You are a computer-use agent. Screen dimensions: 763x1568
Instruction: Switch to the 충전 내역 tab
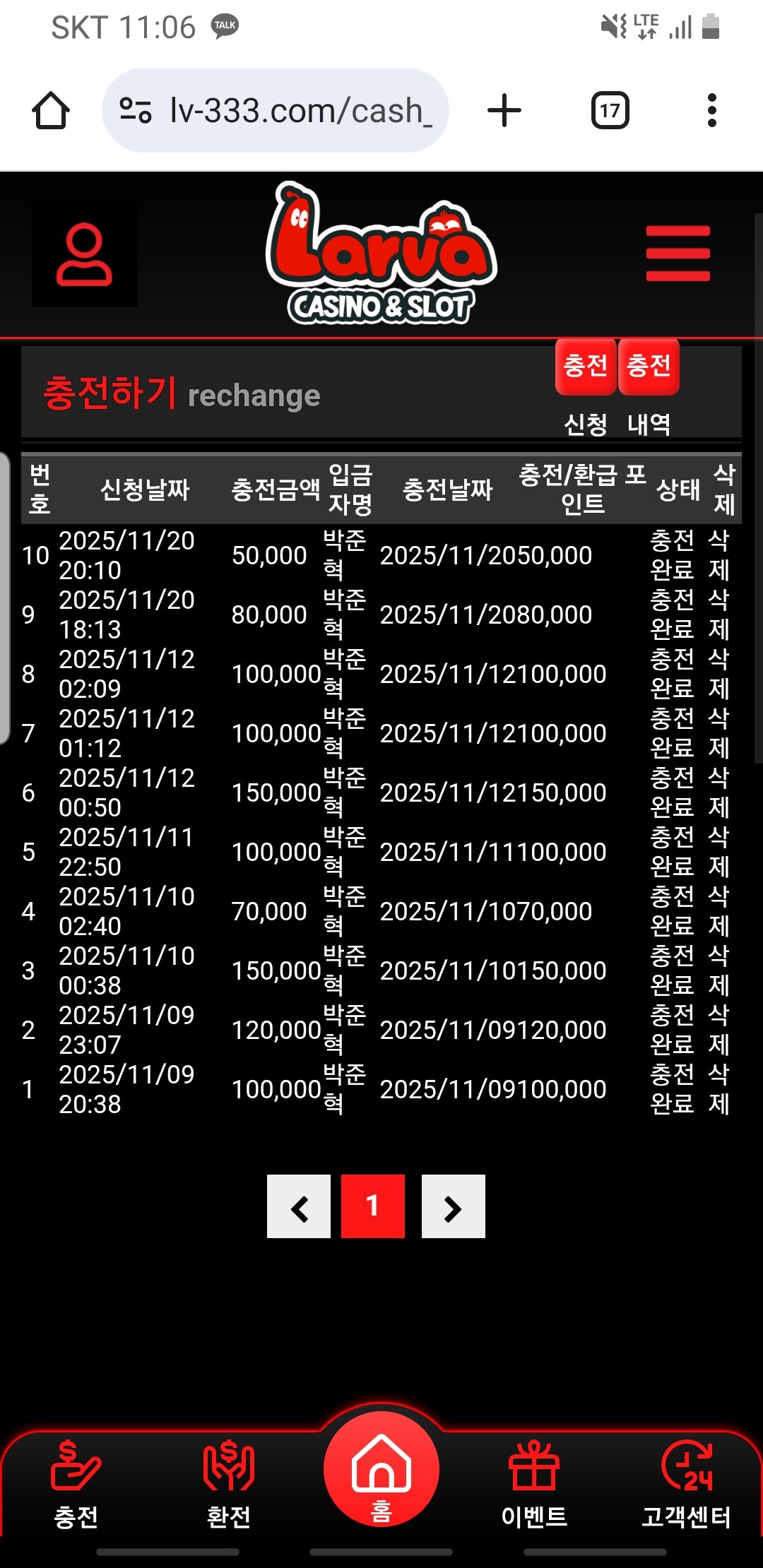[649, 367]
